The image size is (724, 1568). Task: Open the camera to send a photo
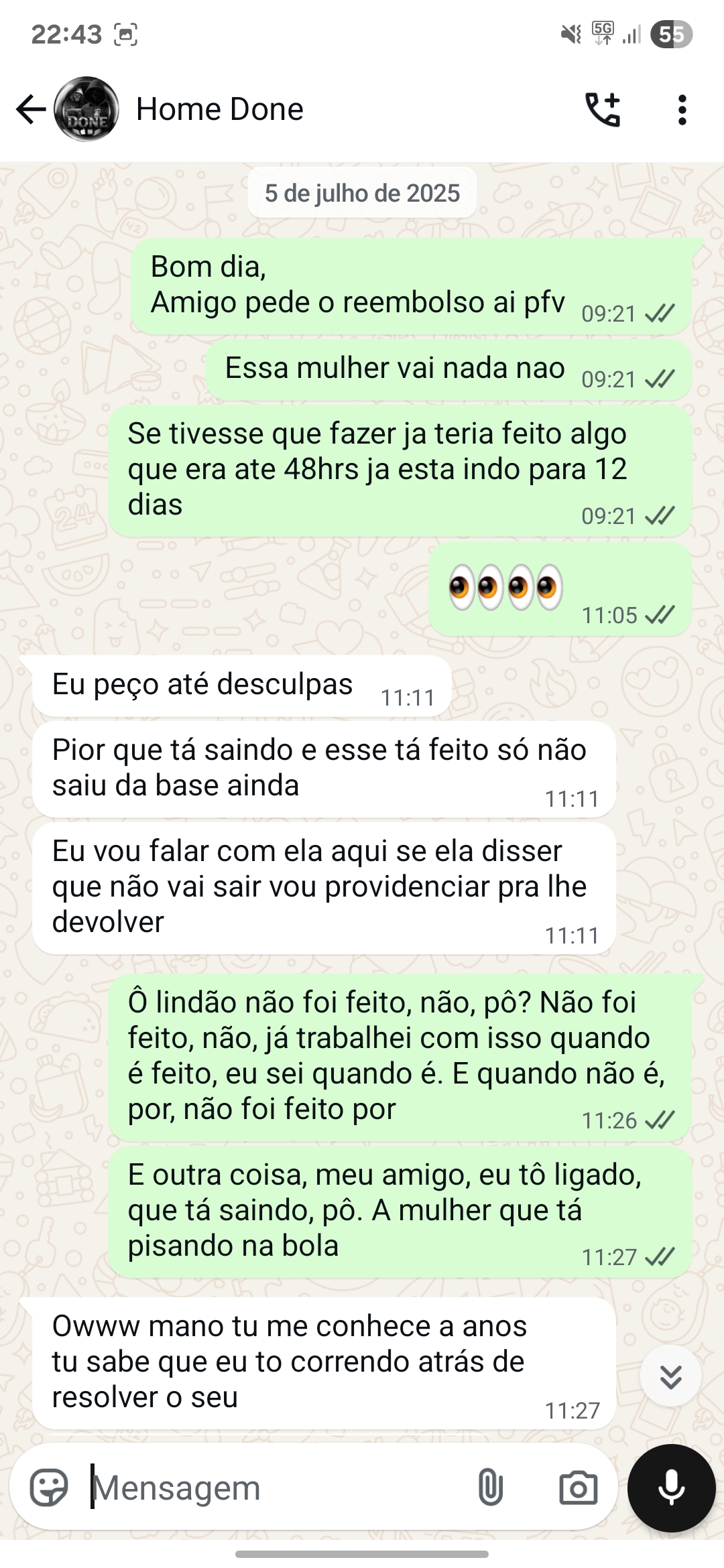pos(578,1488)
